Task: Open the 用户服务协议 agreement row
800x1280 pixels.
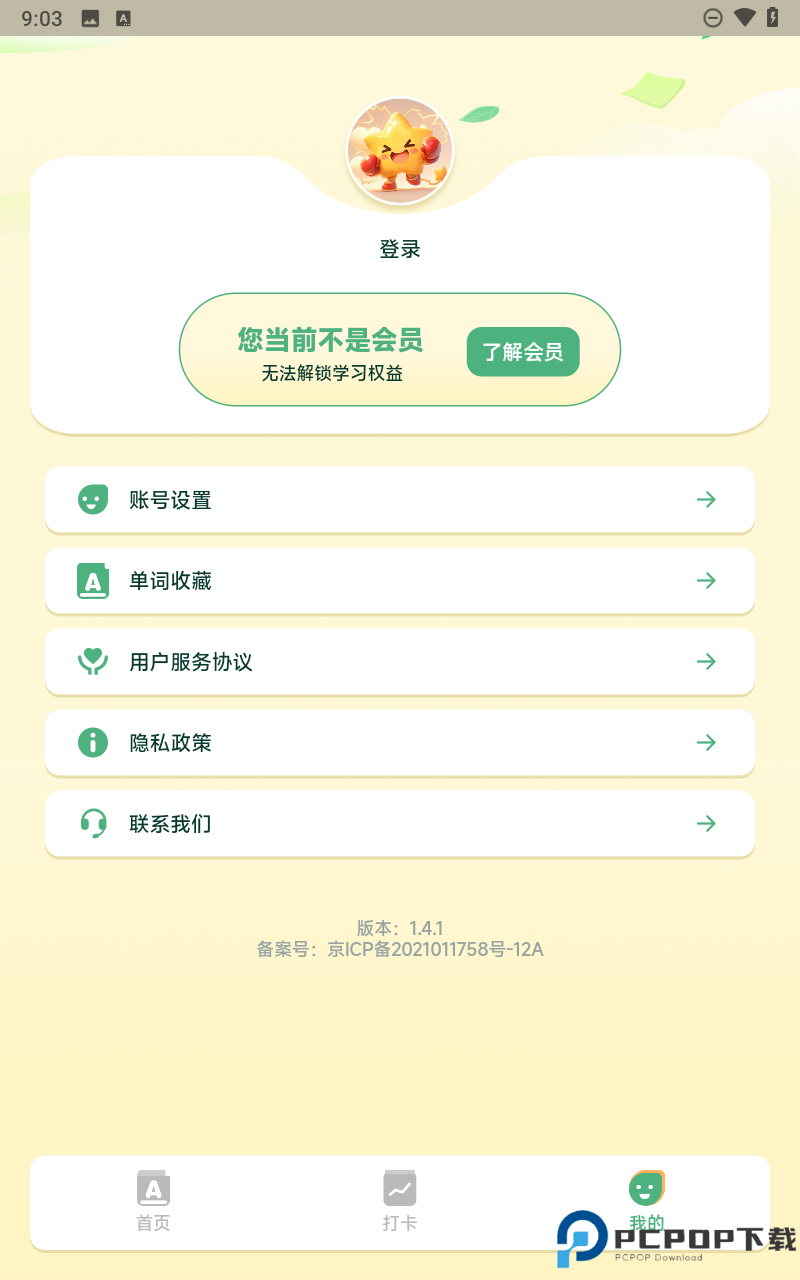Action: (x=400, y=661)
